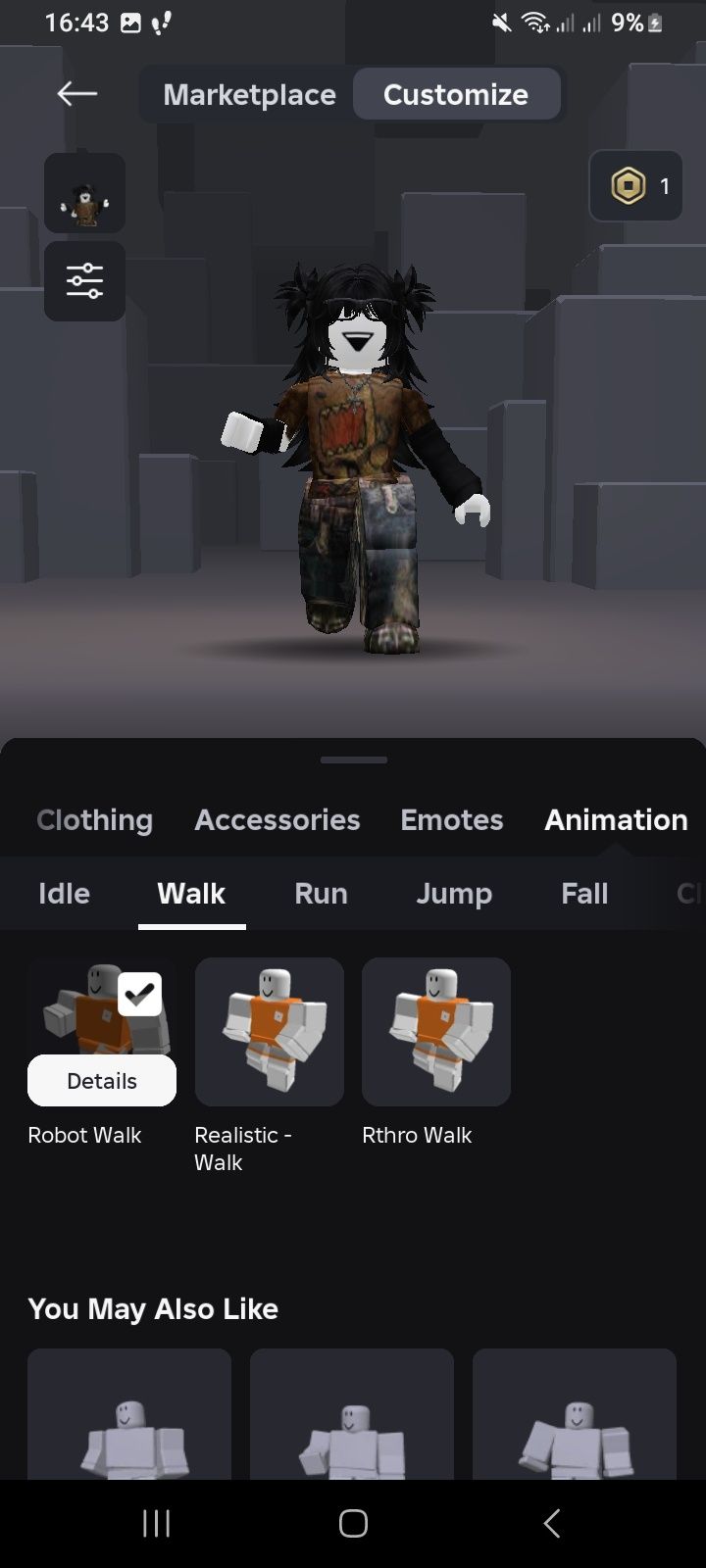Go back using the top arrow
Screen dimensions: 706x1568
(76, 94)
